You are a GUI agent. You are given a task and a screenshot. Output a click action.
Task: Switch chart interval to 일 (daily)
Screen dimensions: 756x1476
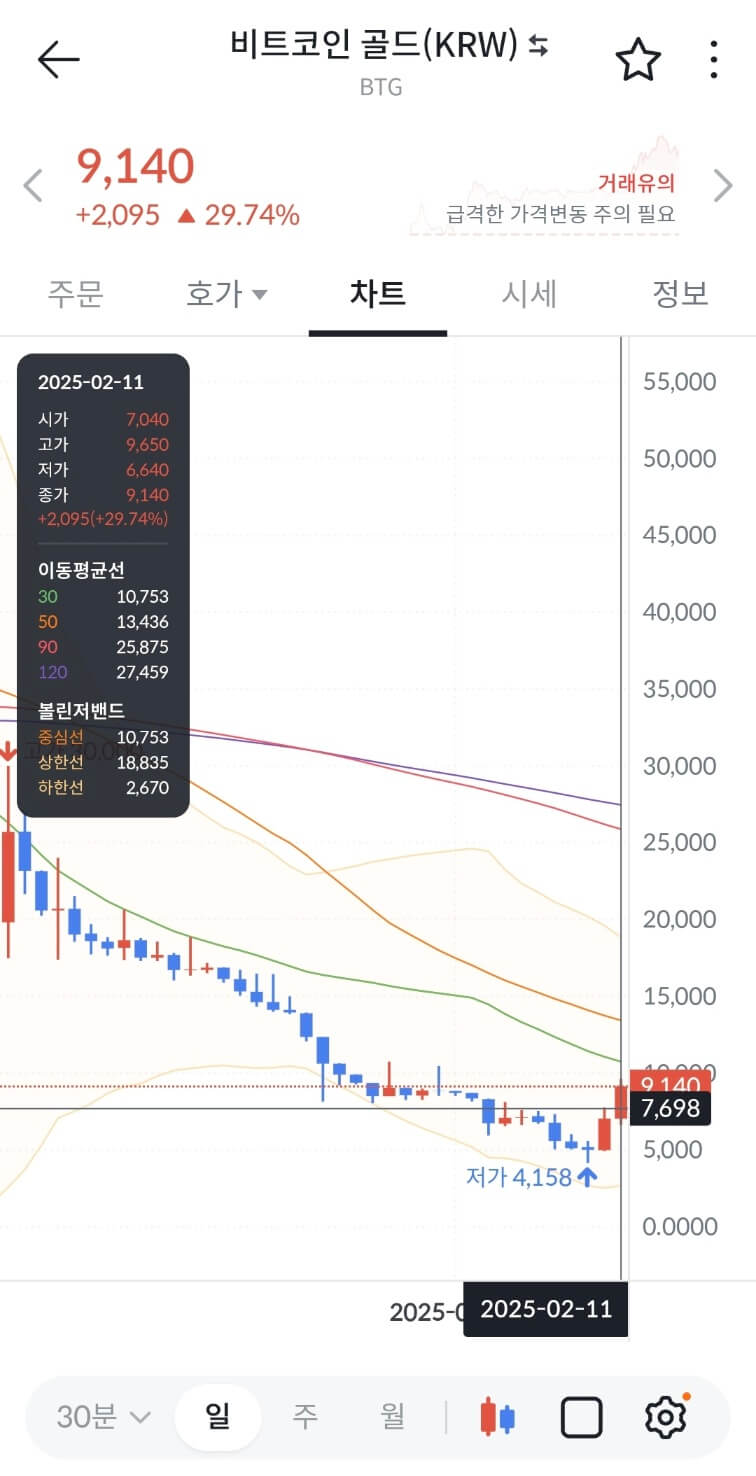coord(217,1416)
